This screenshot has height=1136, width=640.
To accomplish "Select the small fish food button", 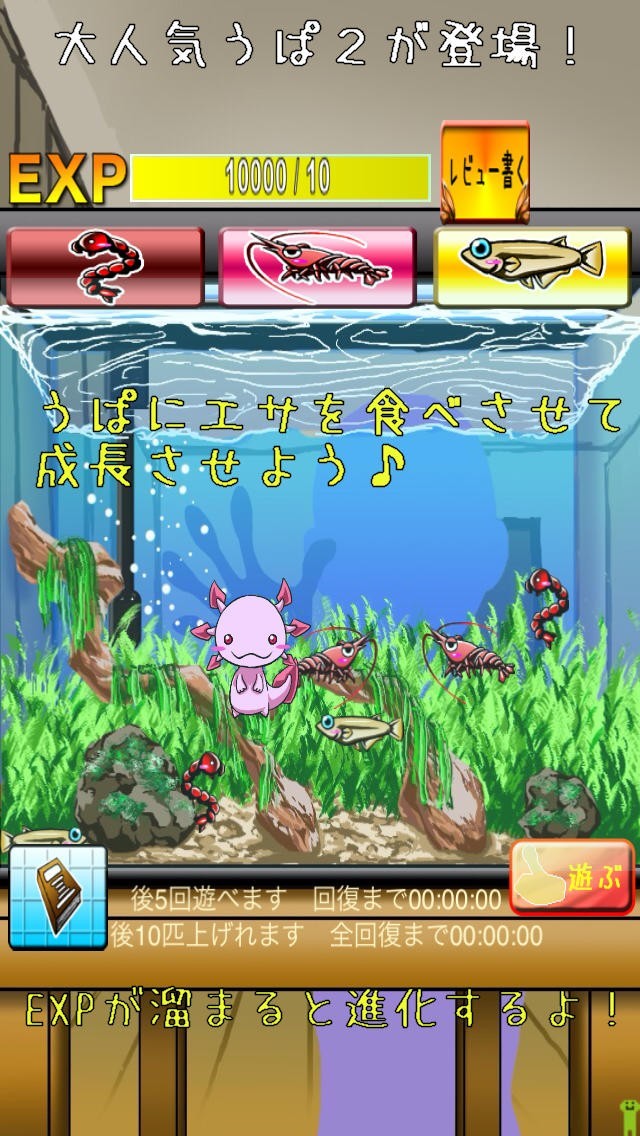I will tap(532, 267).
